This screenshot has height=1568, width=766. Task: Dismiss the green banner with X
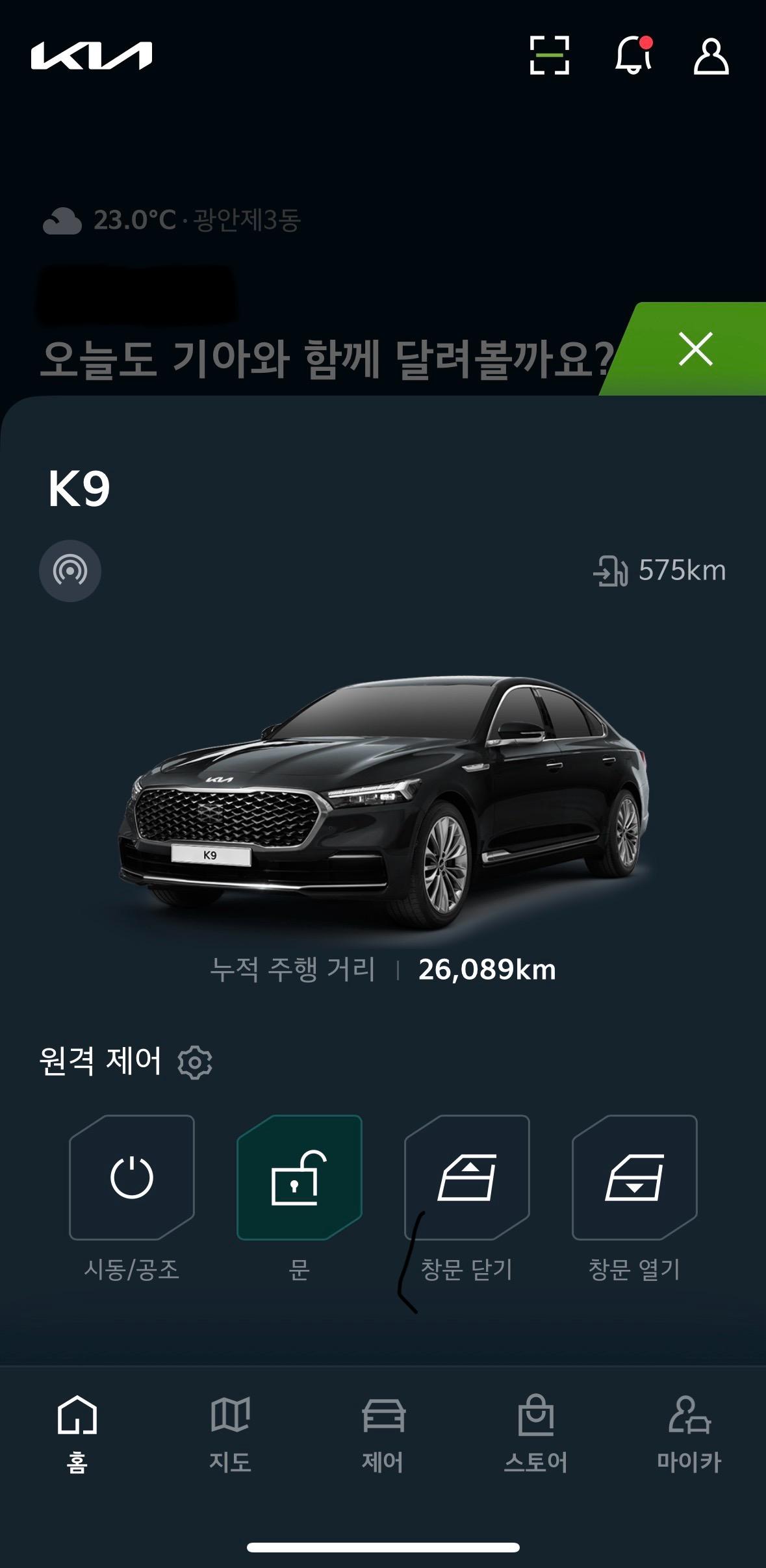[696, 349]
